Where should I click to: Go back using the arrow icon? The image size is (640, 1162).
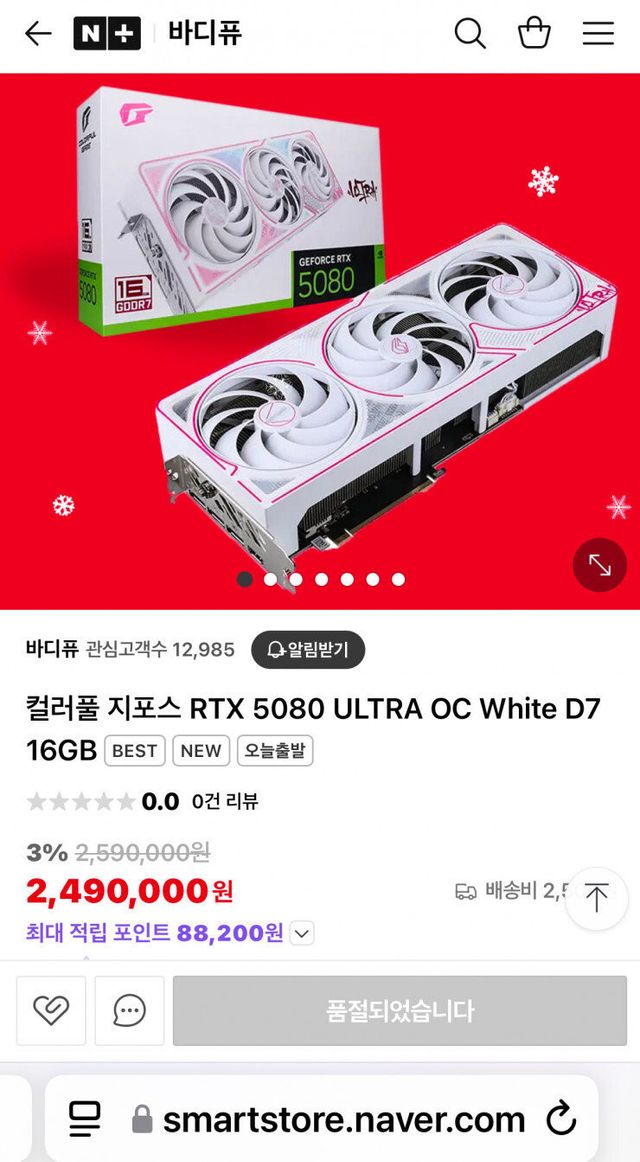pyautogui.click(x=38, y=34)
